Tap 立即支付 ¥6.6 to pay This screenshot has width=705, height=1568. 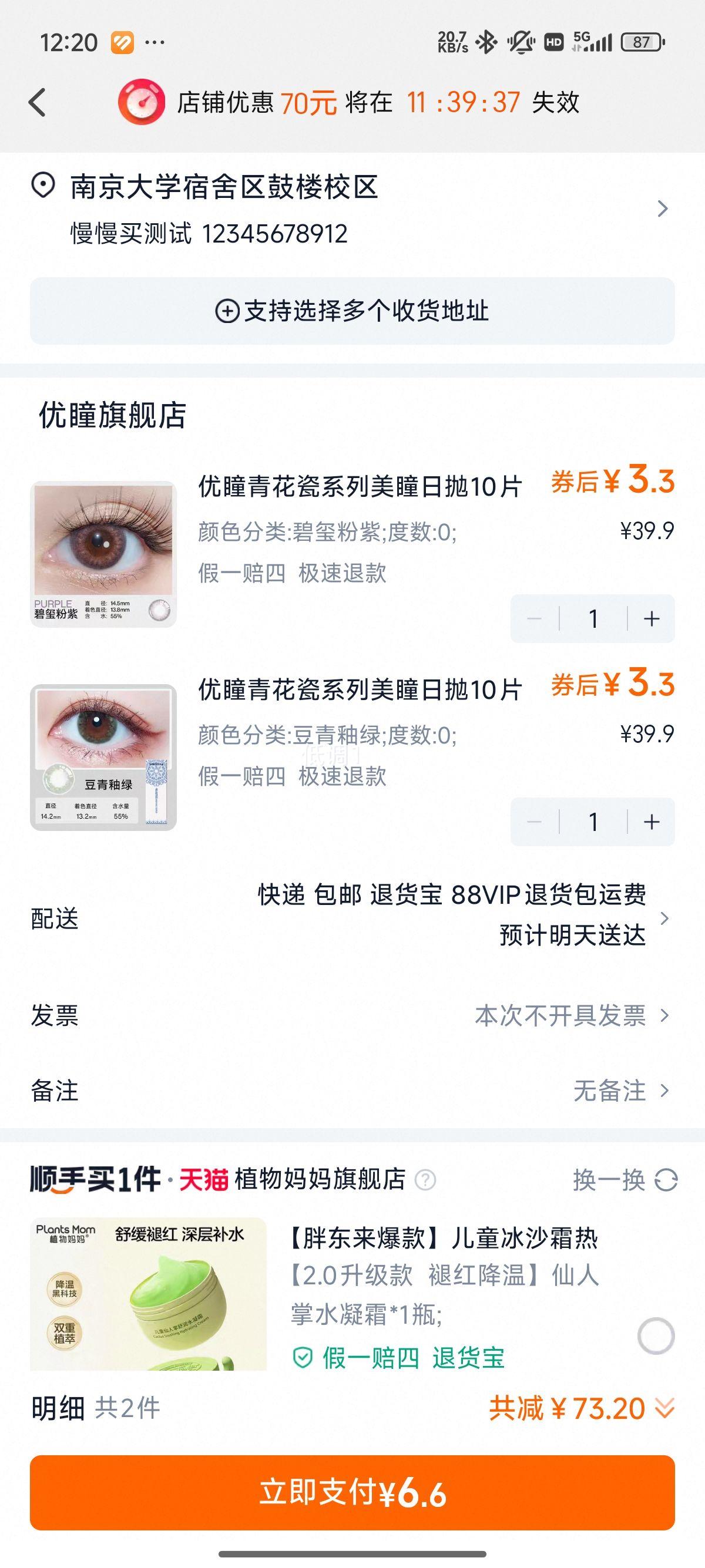pos(352,1492)
